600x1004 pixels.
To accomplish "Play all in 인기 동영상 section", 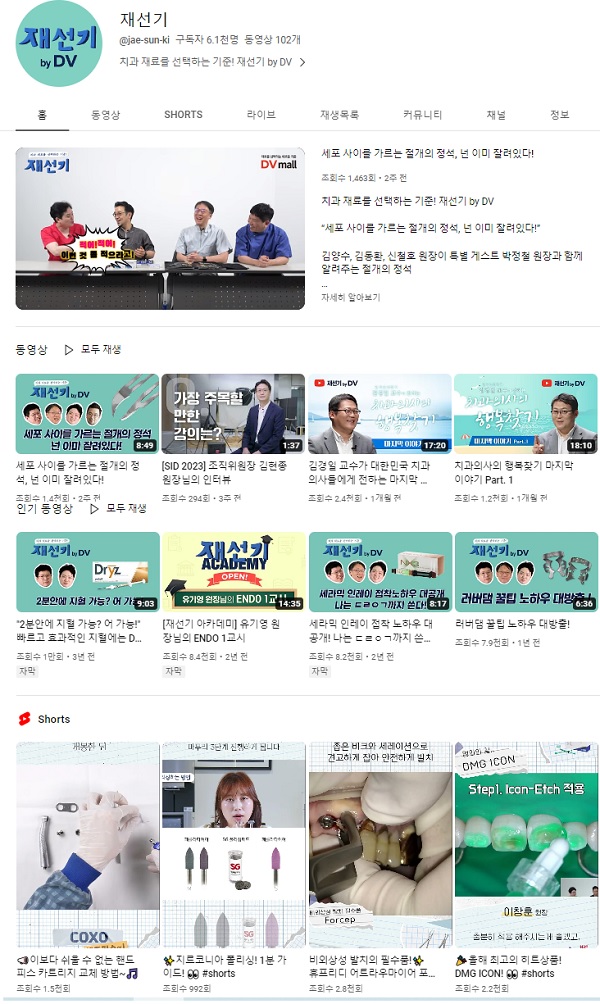I will [118, 508].
